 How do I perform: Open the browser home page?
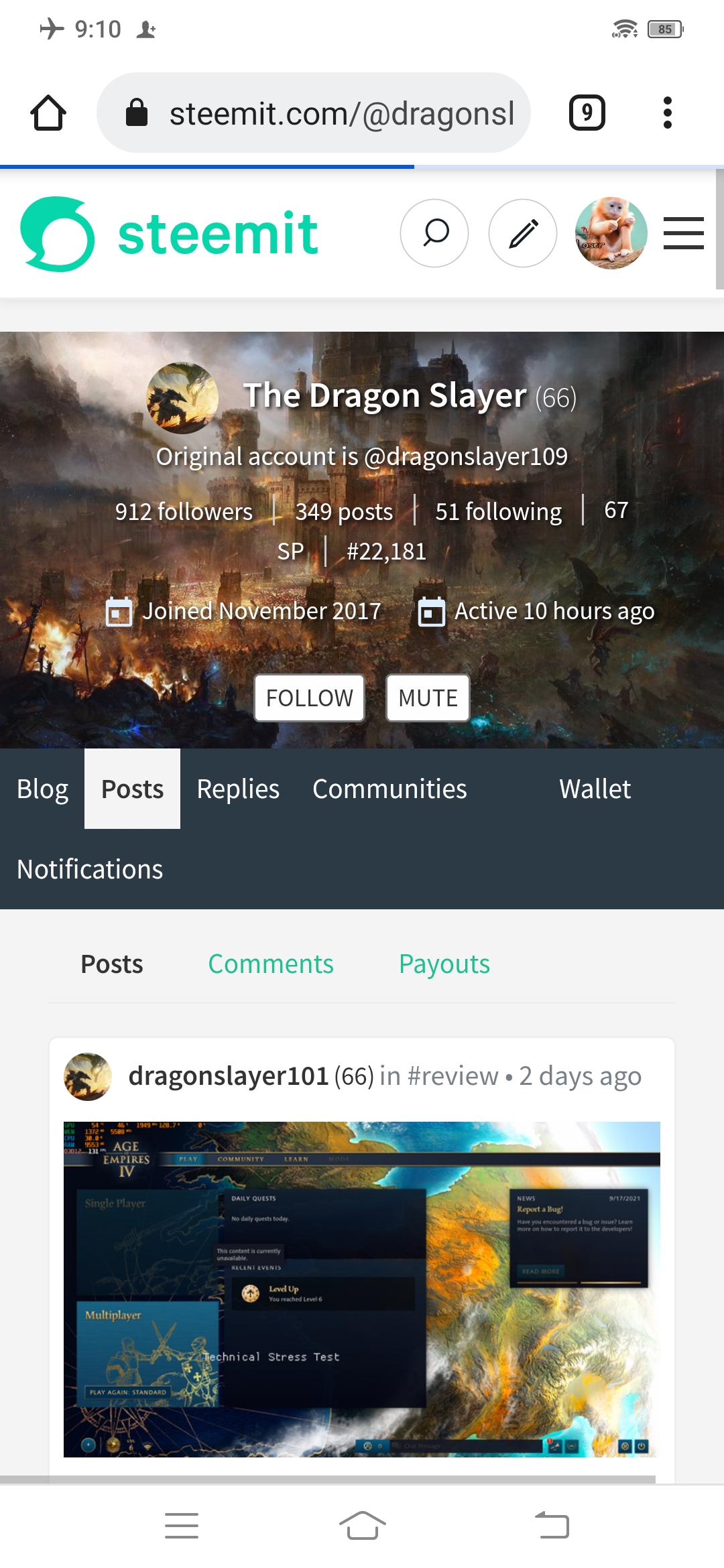pos(48,113)
